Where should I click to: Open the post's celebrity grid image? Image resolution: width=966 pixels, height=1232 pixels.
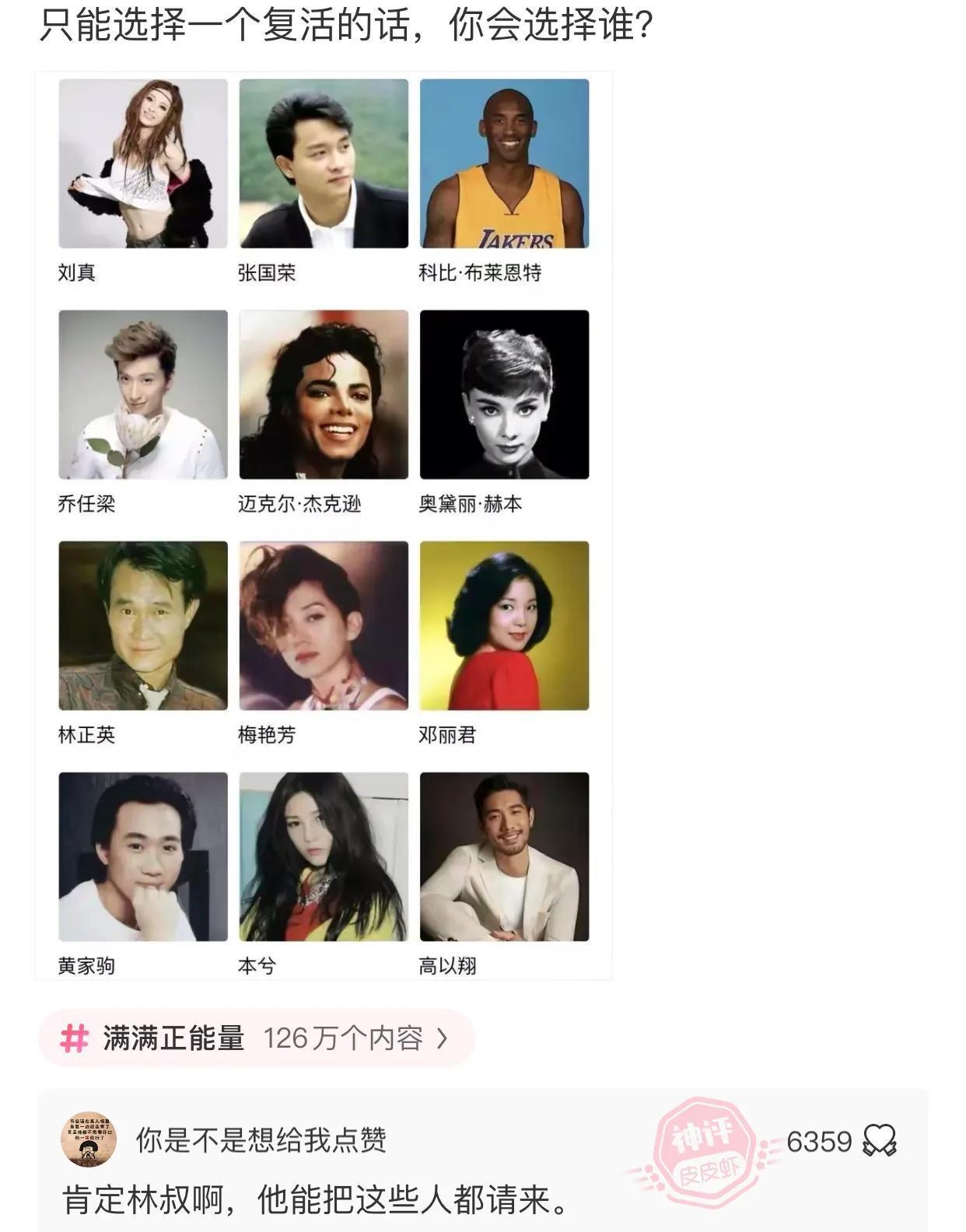324,526
